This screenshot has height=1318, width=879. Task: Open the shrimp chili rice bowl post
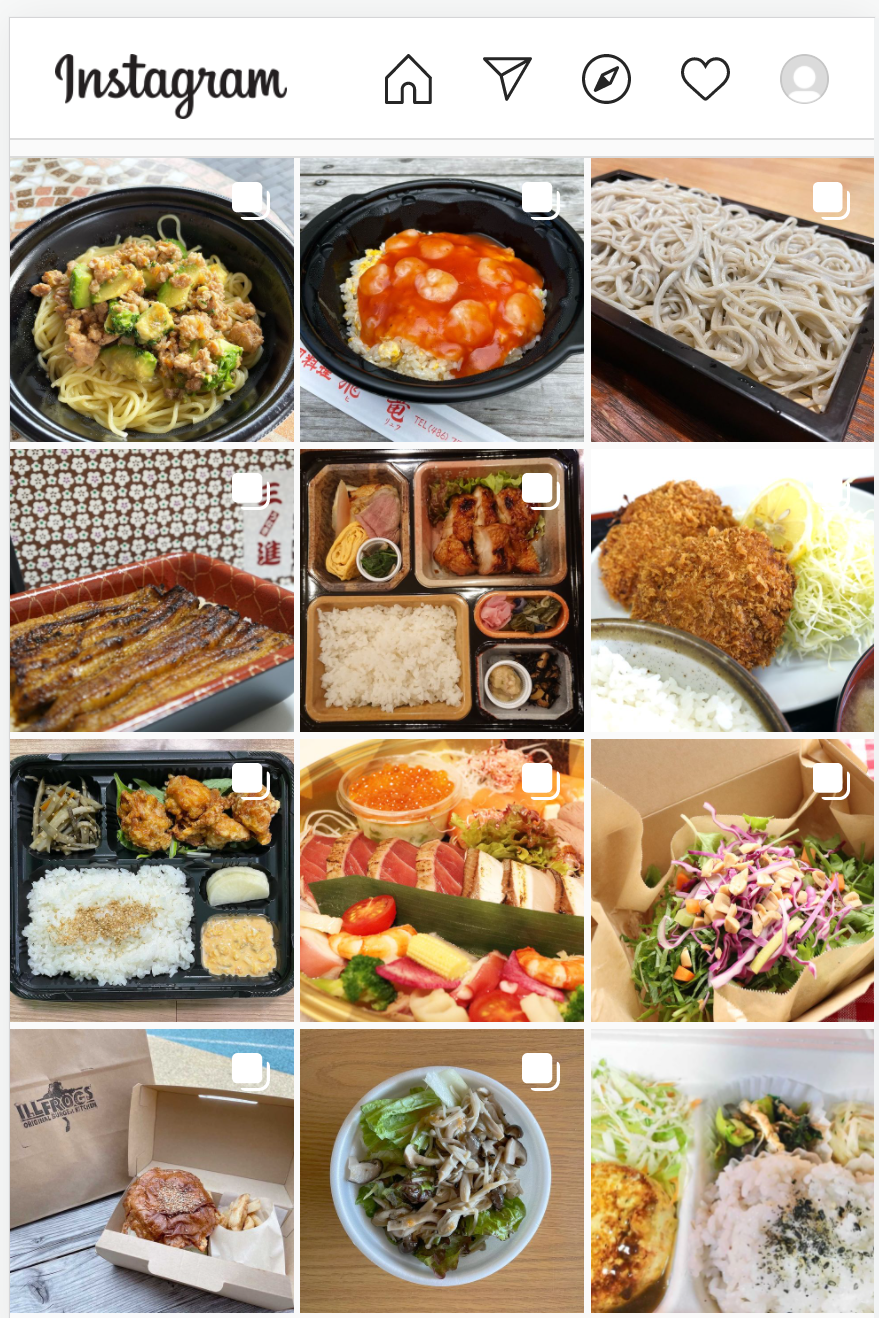coord(442,299)
